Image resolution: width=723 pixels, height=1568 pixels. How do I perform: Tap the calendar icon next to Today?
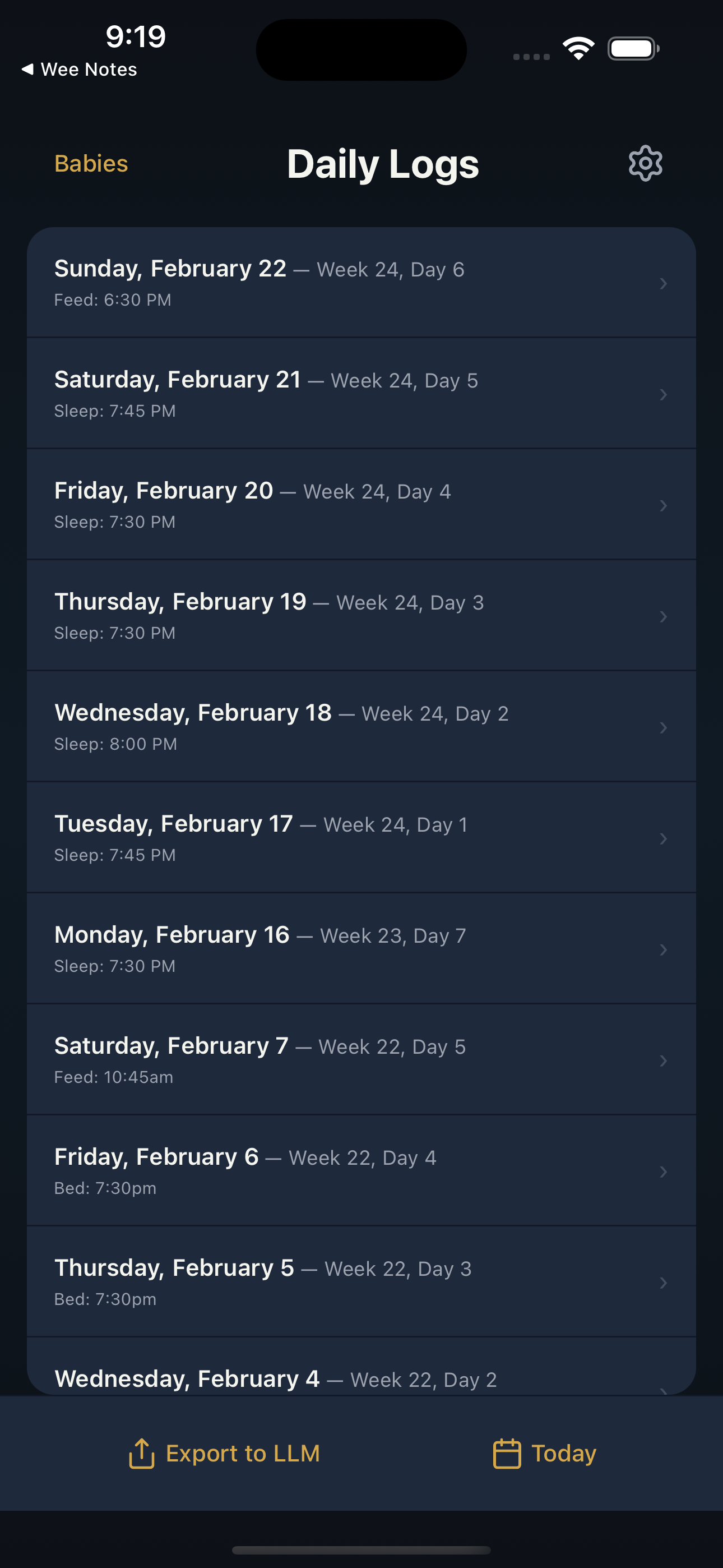tap(507, 1452)
